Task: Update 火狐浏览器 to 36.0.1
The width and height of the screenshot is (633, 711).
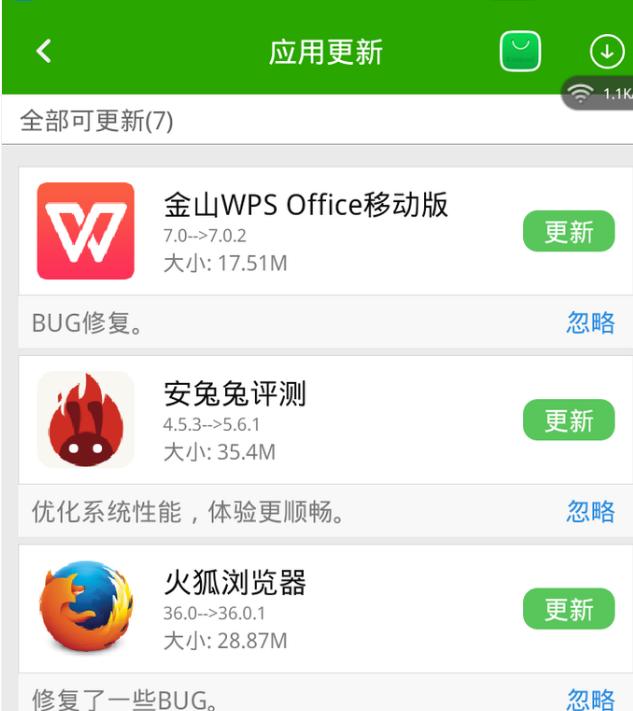Action: pyautogui.click(x=568, y=609)
